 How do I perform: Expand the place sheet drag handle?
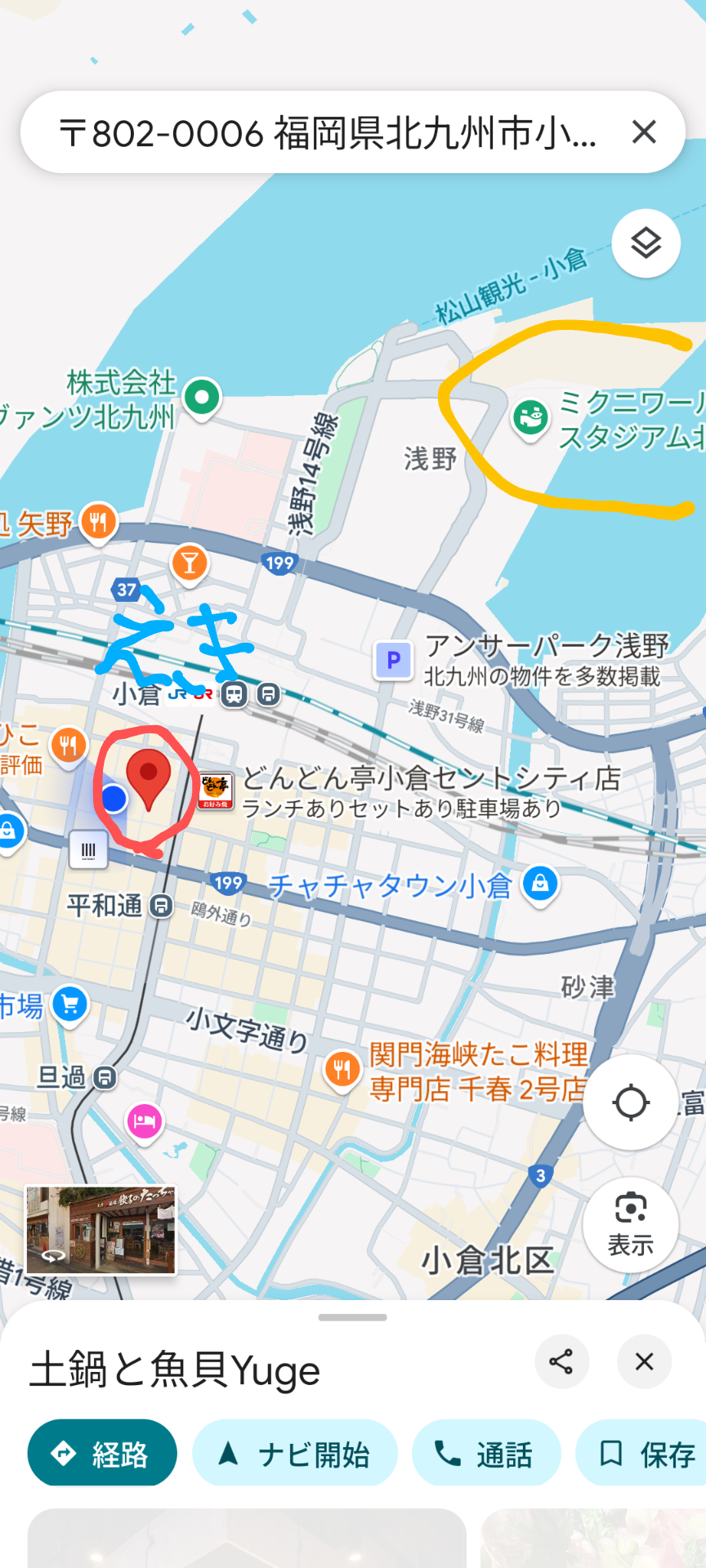click(353, 1317)
